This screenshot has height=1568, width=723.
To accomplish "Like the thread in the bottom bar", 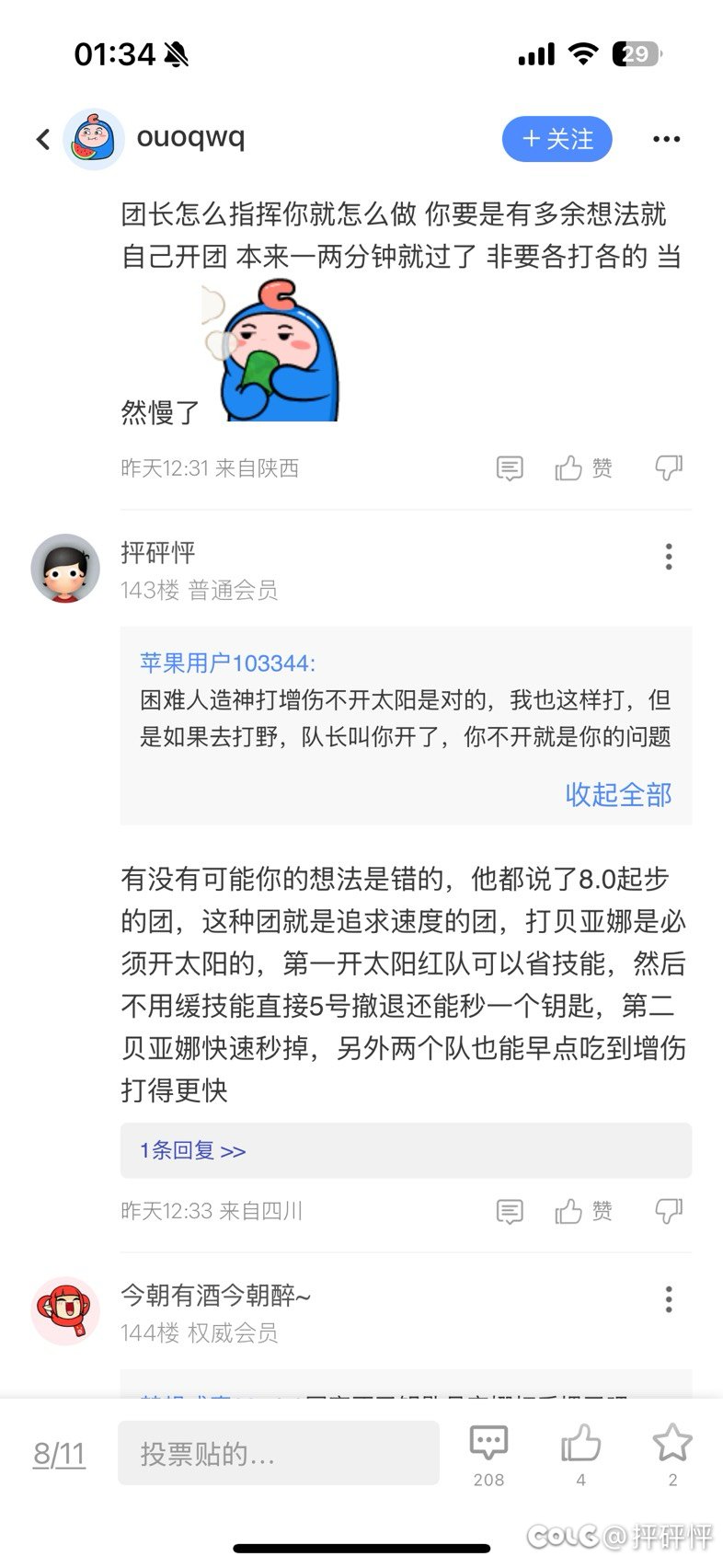I will click(580, 1454).
